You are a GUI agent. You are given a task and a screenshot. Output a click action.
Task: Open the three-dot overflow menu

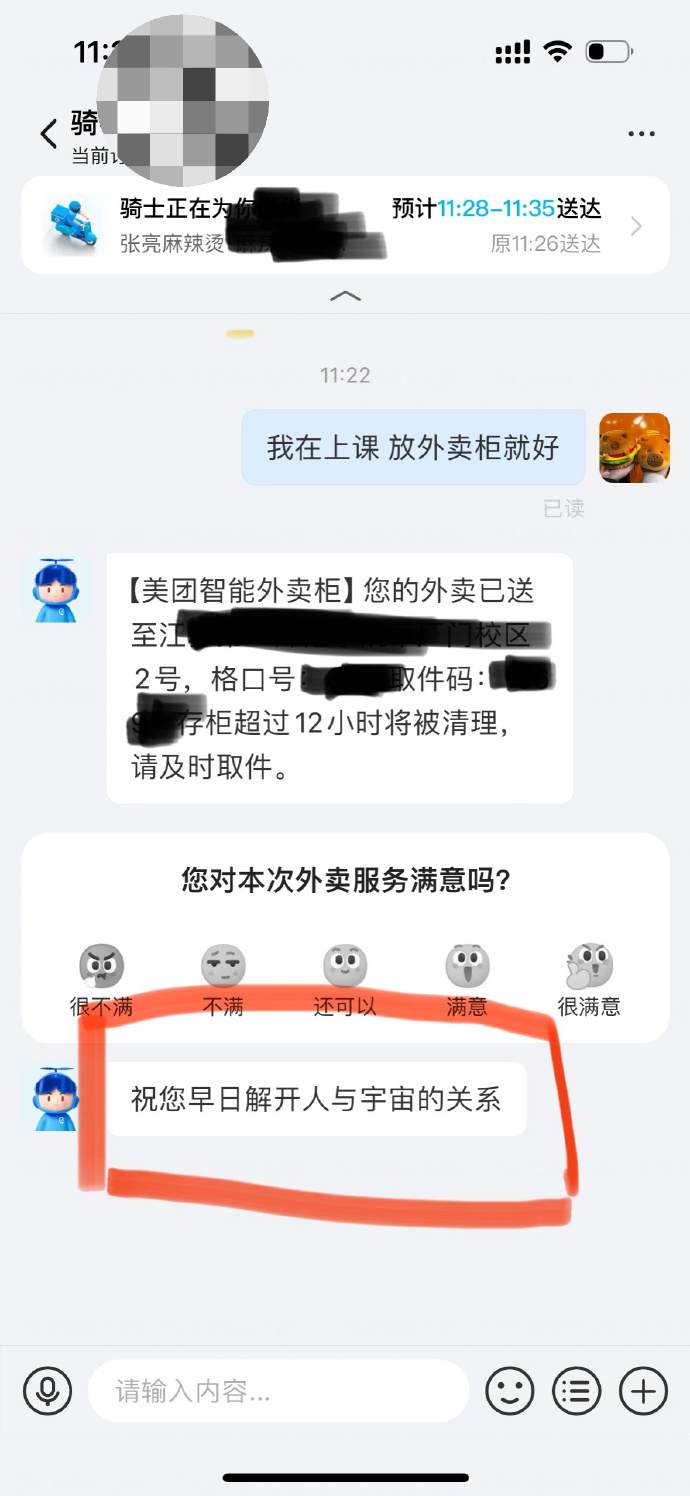pyautogui.click(x=641, y=134)
